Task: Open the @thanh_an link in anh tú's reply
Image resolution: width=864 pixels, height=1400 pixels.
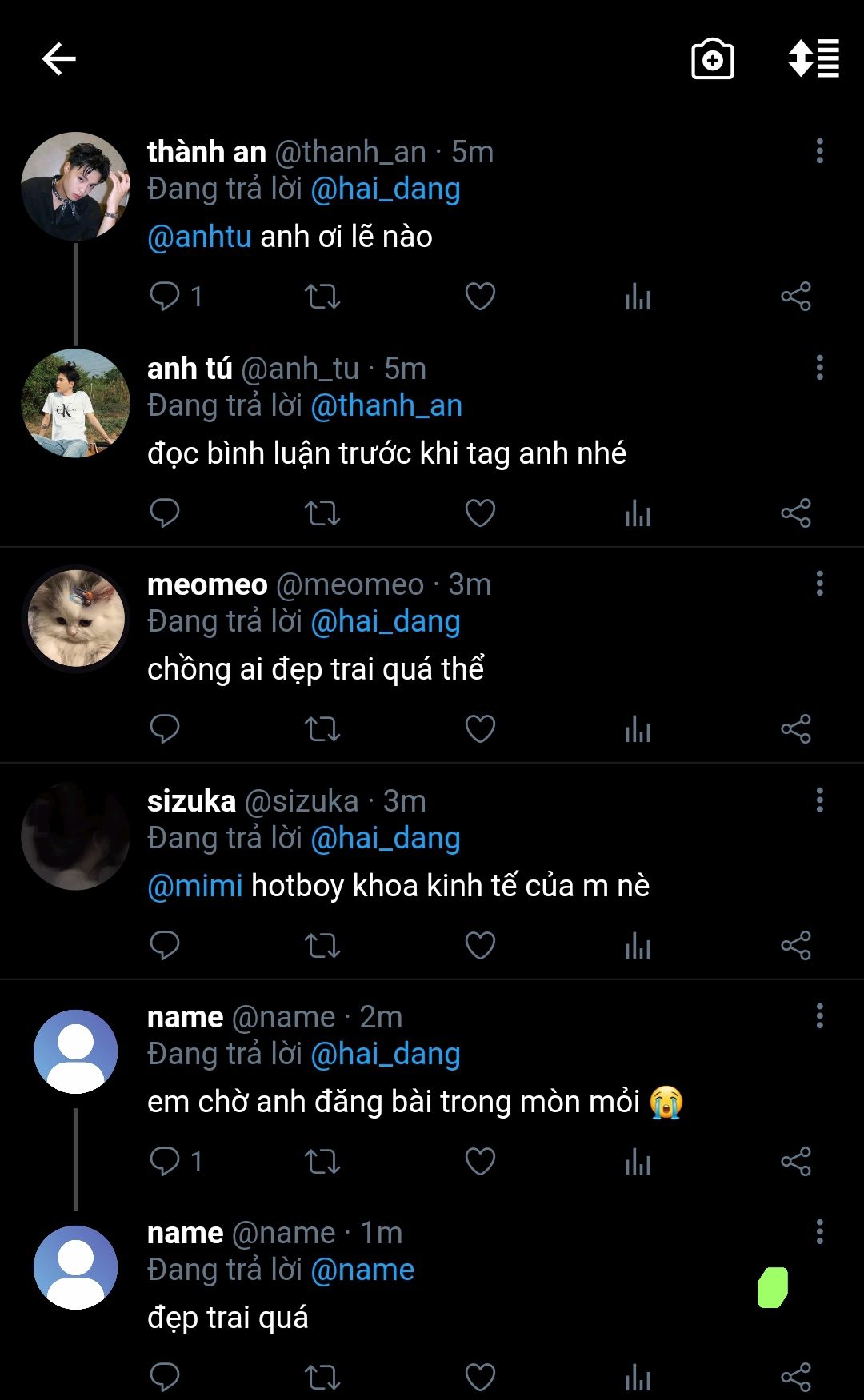Action: 386,406
